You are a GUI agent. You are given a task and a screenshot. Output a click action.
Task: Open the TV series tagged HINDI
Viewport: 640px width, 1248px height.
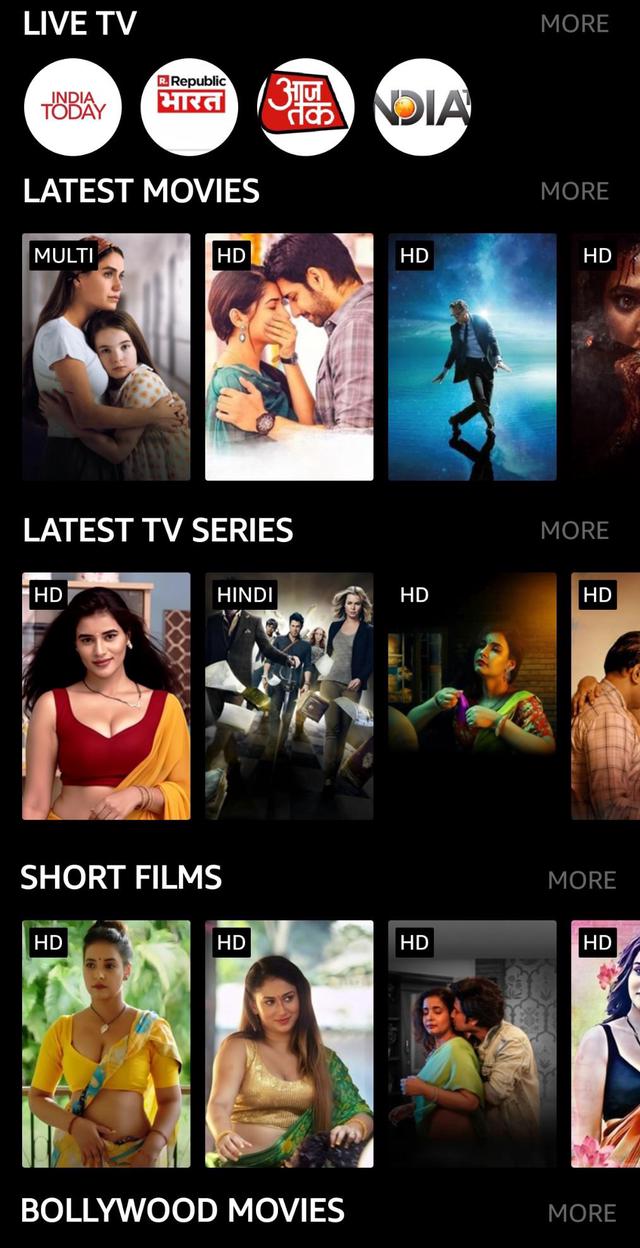coord(289,696)
